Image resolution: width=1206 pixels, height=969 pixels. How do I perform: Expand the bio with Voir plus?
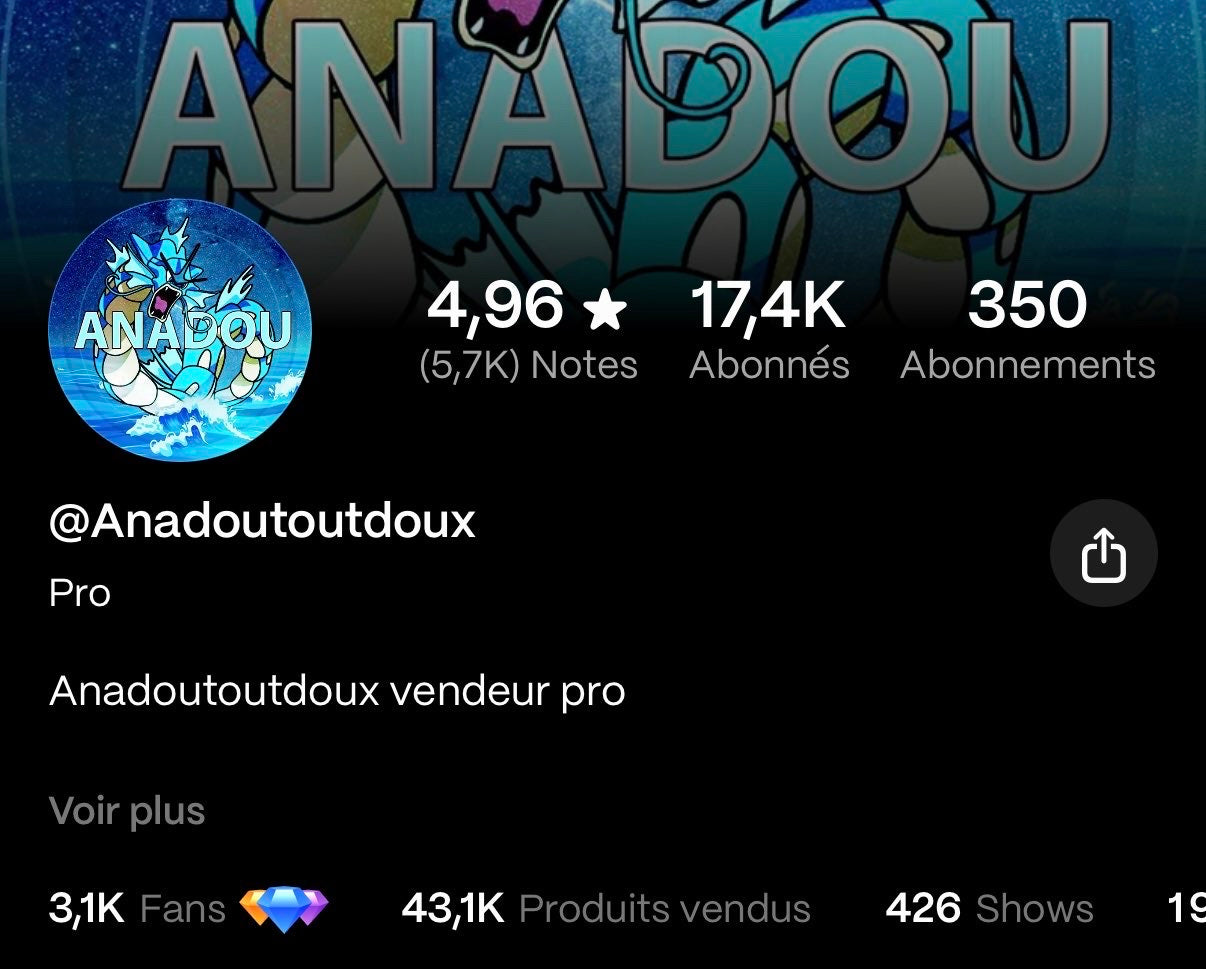pos(127,811)
